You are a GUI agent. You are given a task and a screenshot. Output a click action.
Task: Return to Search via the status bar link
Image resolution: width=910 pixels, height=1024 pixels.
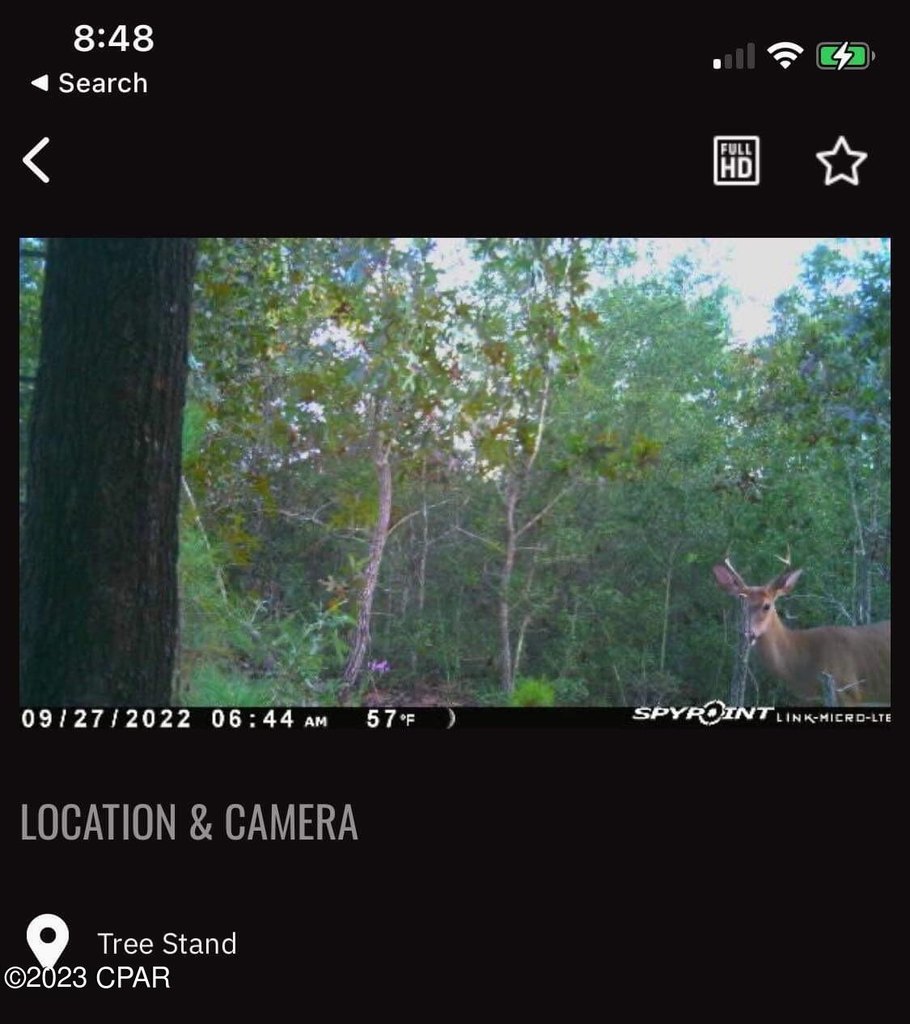point(90,83)
